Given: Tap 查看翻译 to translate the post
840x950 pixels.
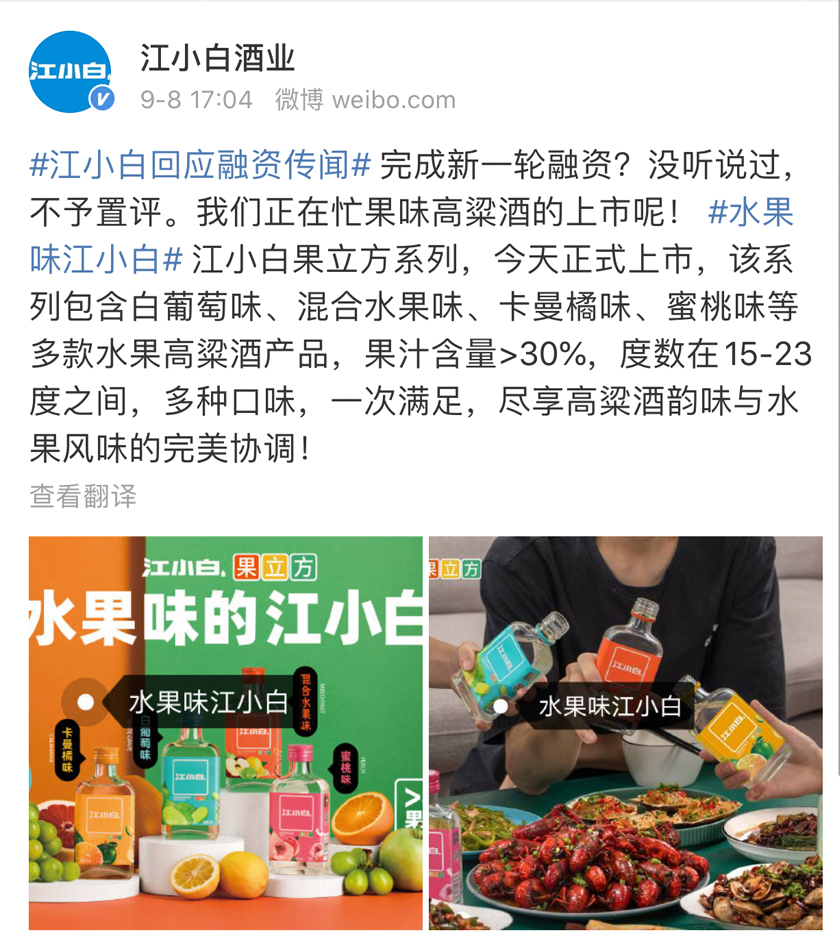Looking at the screenshot, I should pos(83,496).
